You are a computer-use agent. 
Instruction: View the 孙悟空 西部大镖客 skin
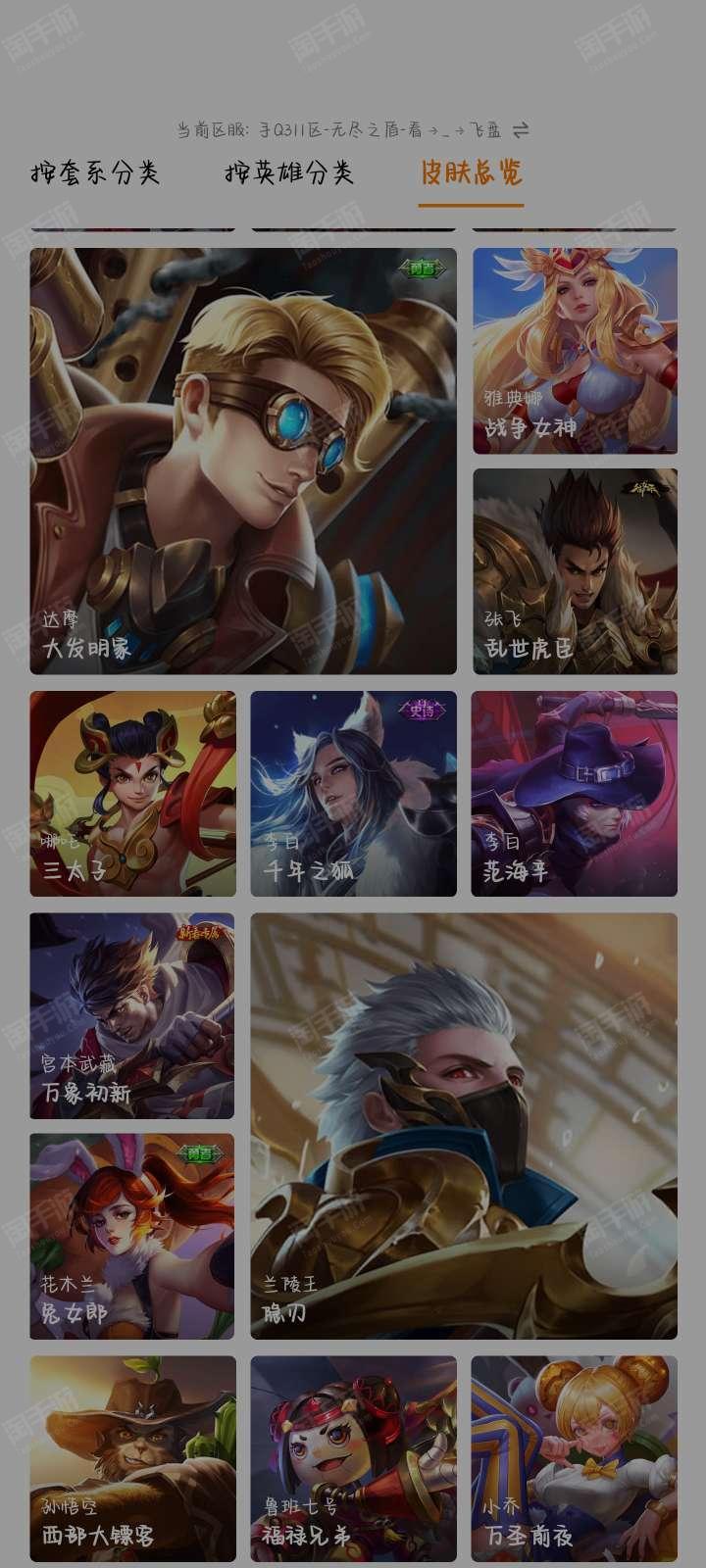(x=132, y=1458)
